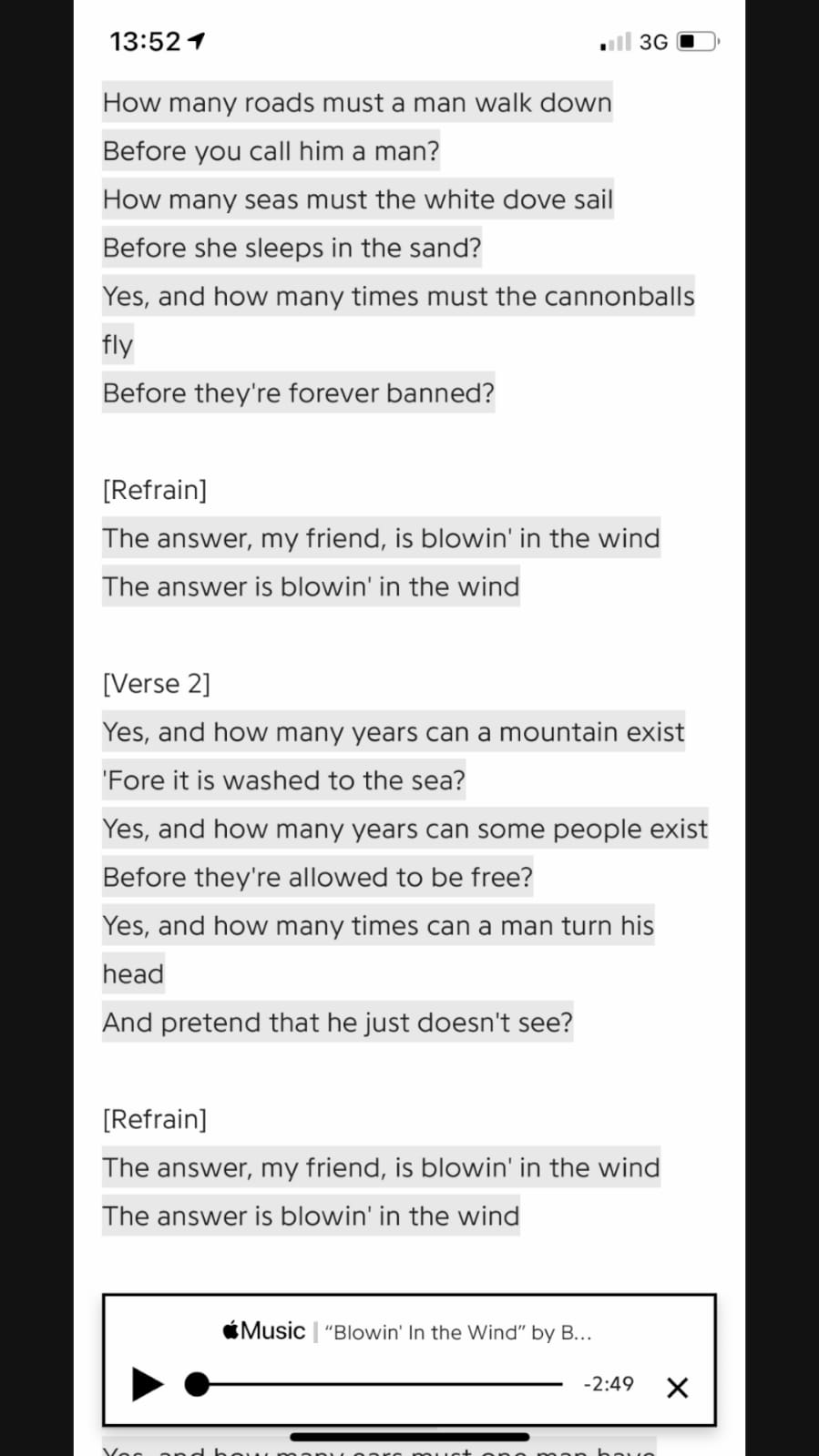The image size is (819, 1456).
Task: Play the Blowin' In the Wind preview
Action: click(148, 1384)
